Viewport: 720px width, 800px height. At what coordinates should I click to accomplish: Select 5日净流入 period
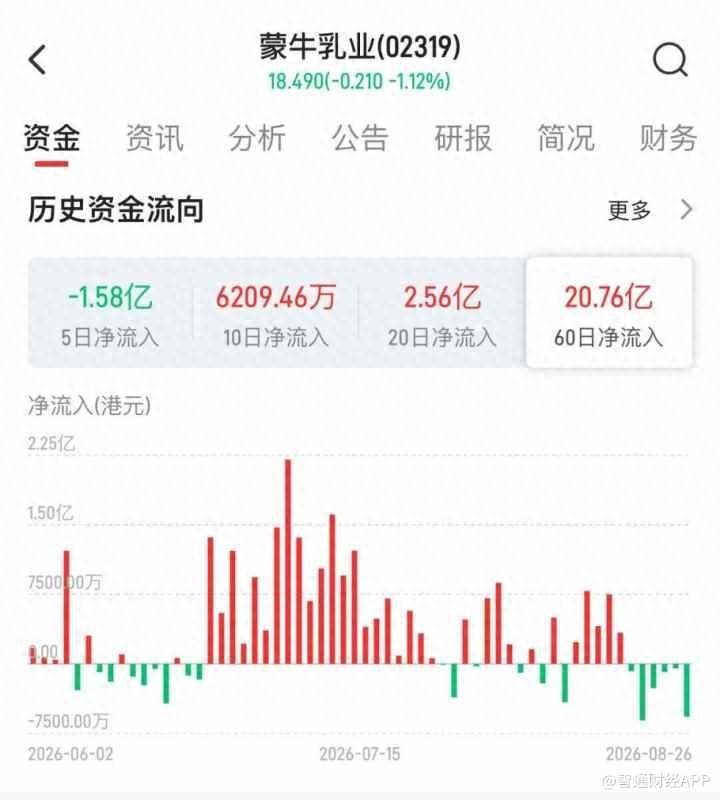(x=110, y=314)
